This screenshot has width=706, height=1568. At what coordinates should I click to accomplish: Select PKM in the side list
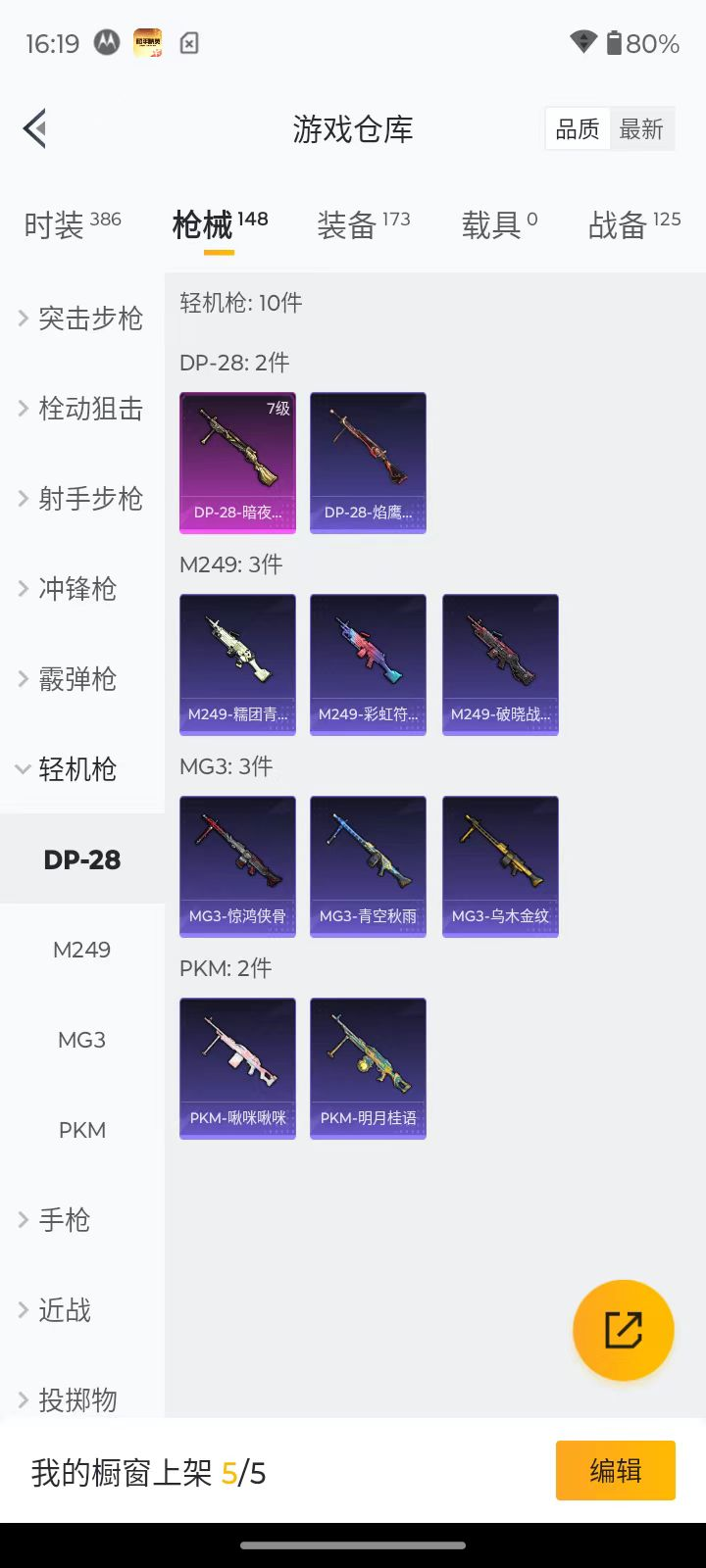(x=82, y=1130)
